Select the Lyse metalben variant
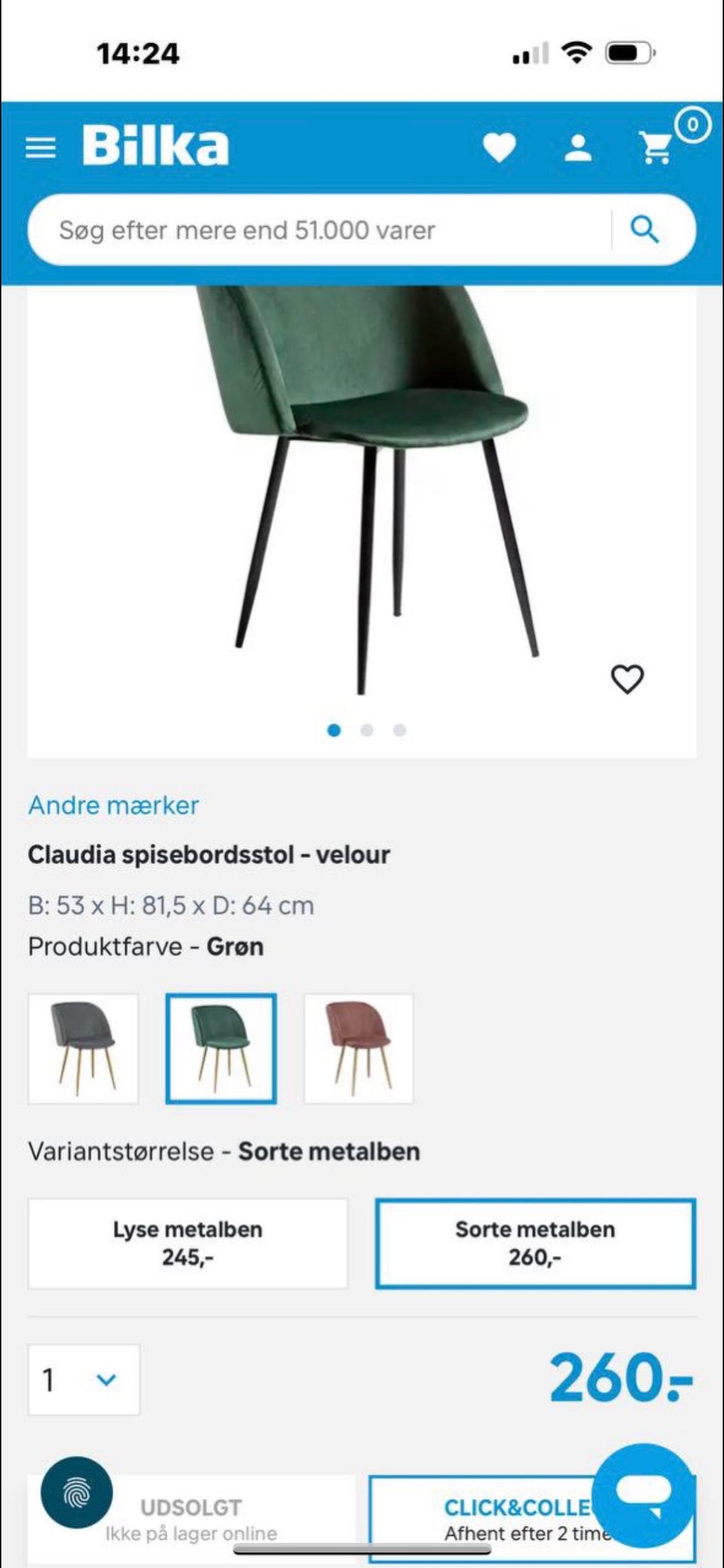Image resolution: width=724 pixels, height=1568 pixels. click(x=187, y=1243)
